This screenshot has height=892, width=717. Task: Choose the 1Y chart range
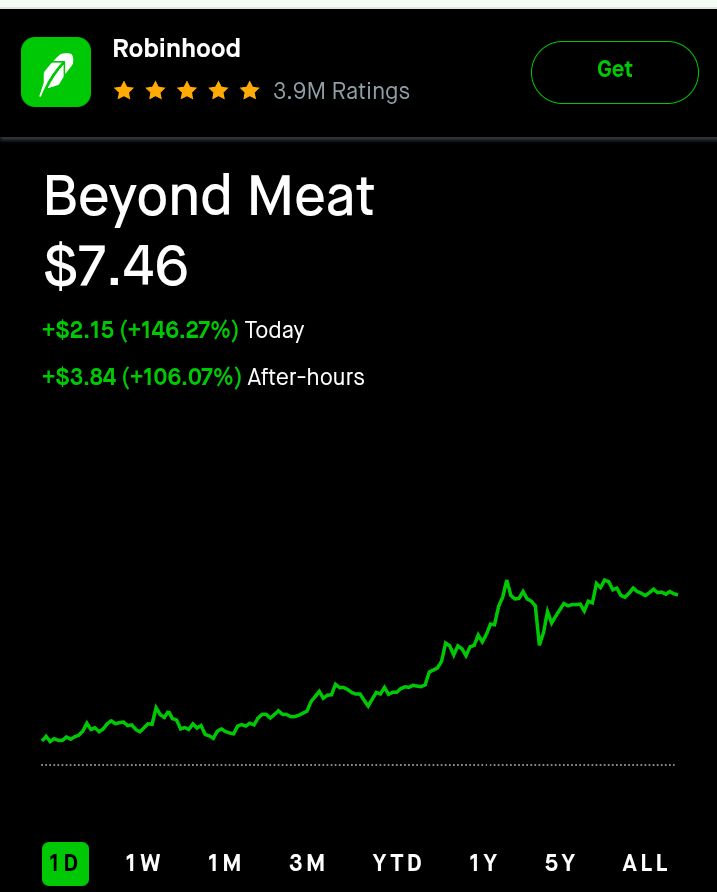point(483,863)
